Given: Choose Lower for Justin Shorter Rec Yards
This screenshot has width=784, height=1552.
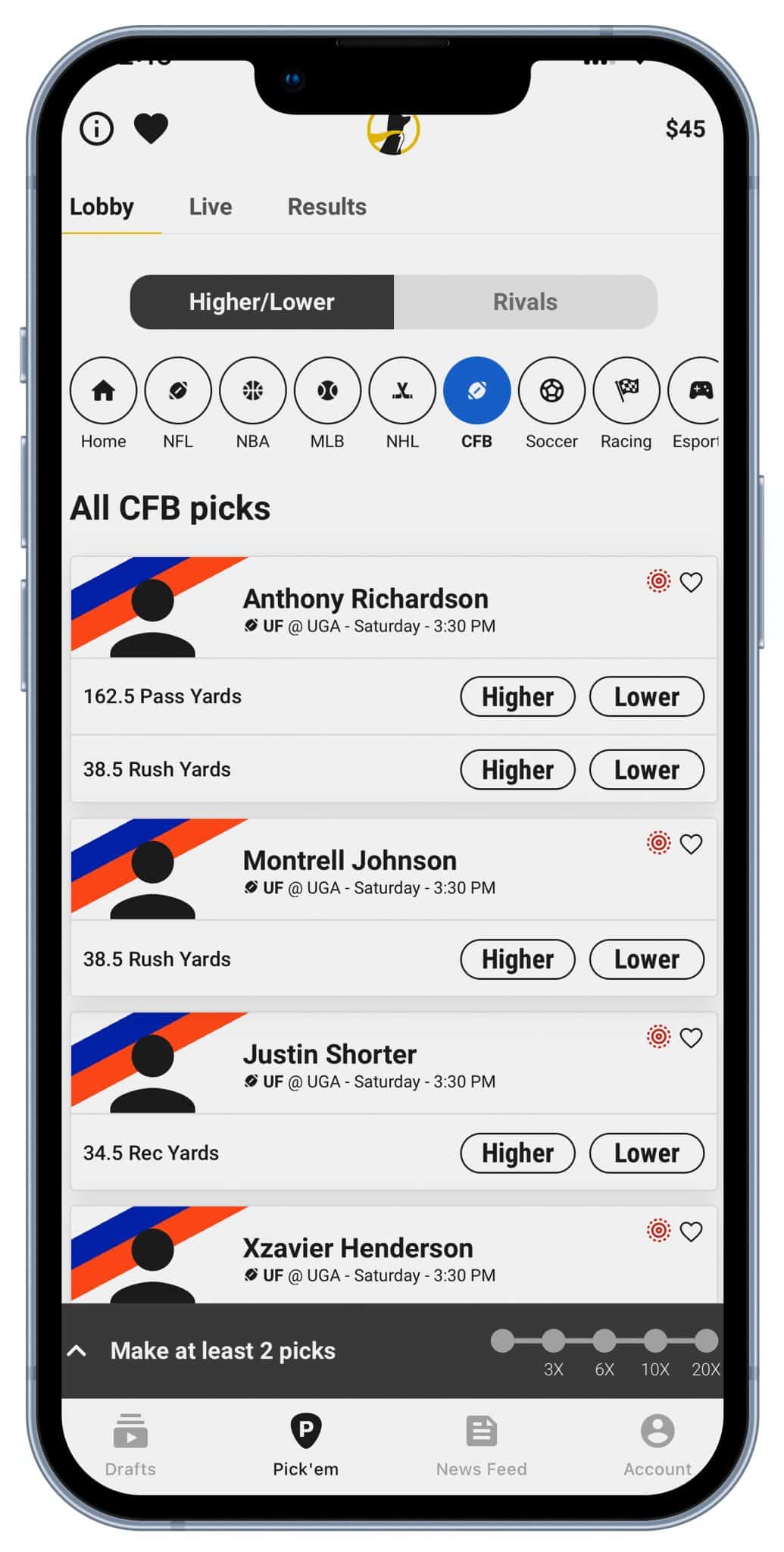Looking at the screenshot, I should click(646, 1153).
